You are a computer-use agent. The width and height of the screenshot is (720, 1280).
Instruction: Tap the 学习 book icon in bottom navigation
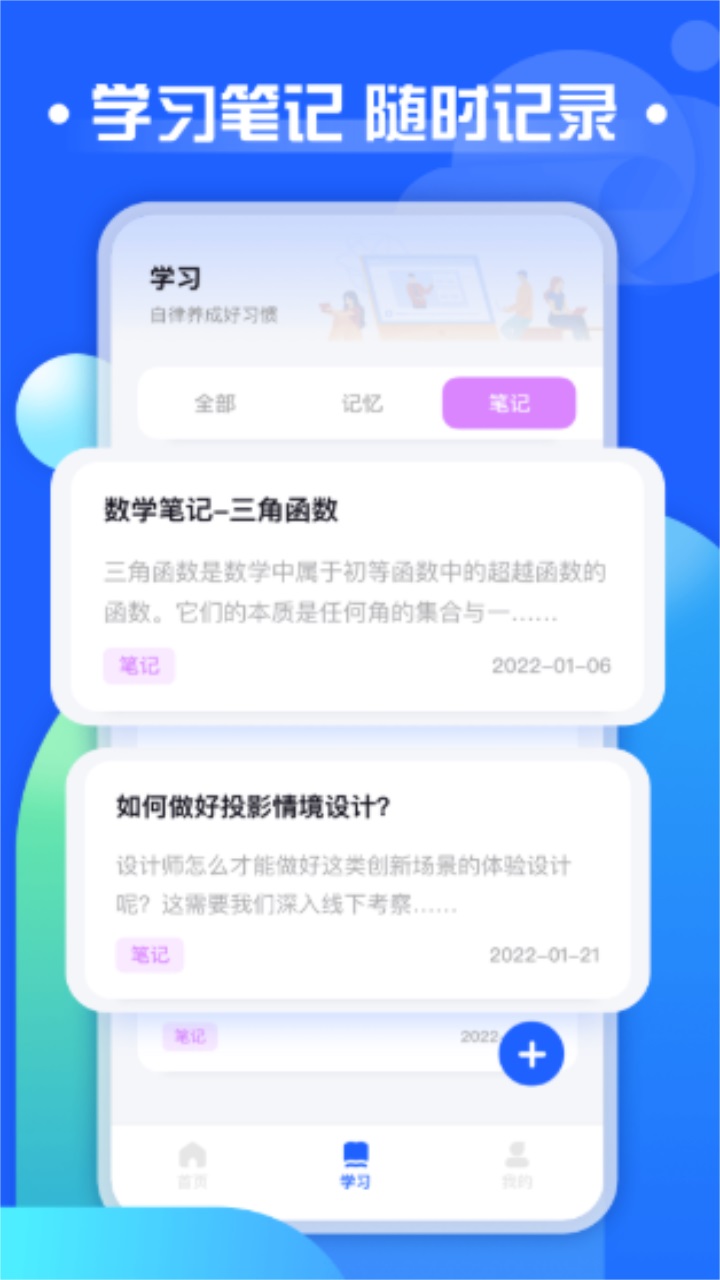(x=356, y=1158)
